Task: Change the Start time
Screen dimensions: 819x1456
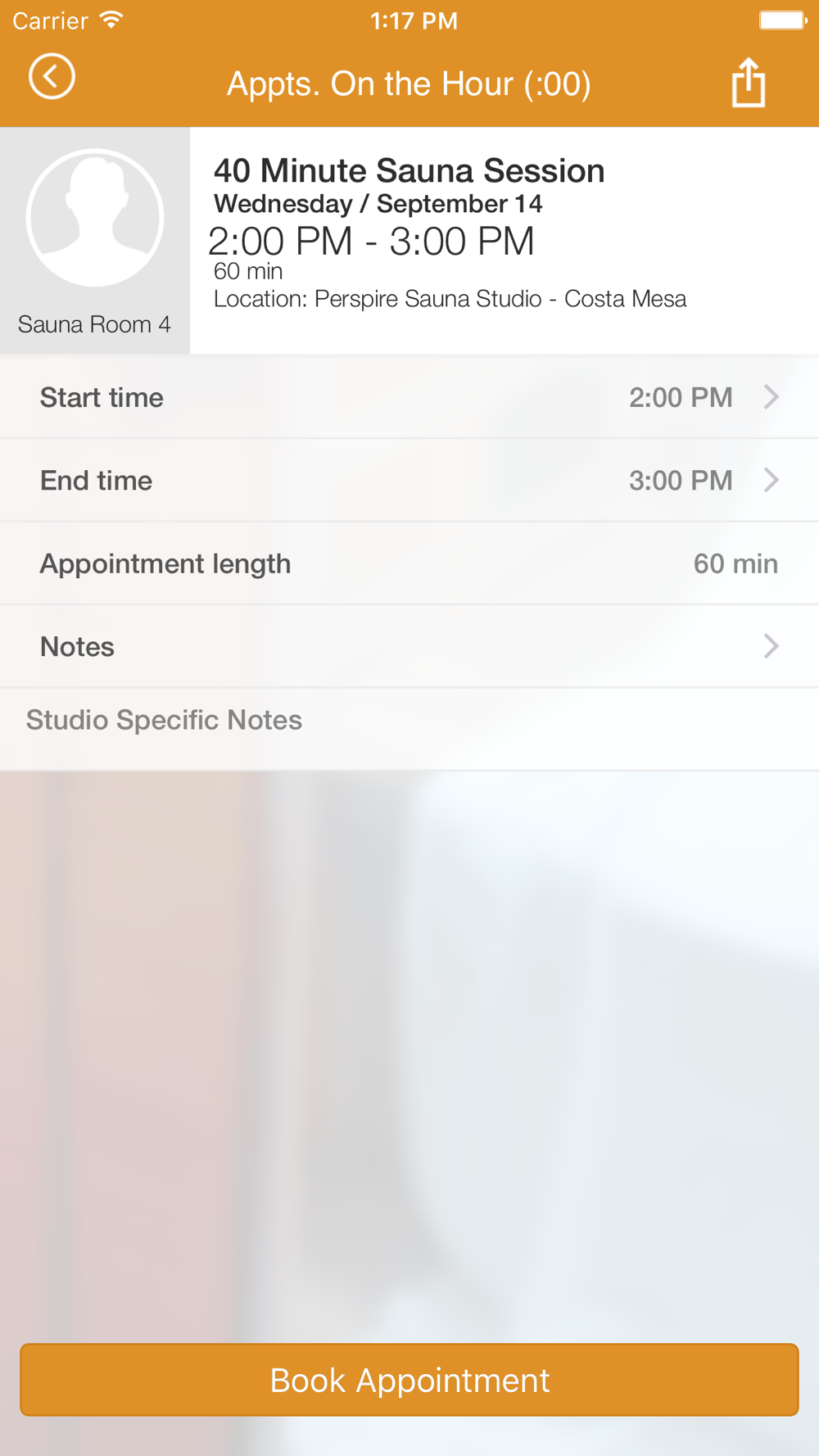Action: pyautogui.click(x=409, y=397)
